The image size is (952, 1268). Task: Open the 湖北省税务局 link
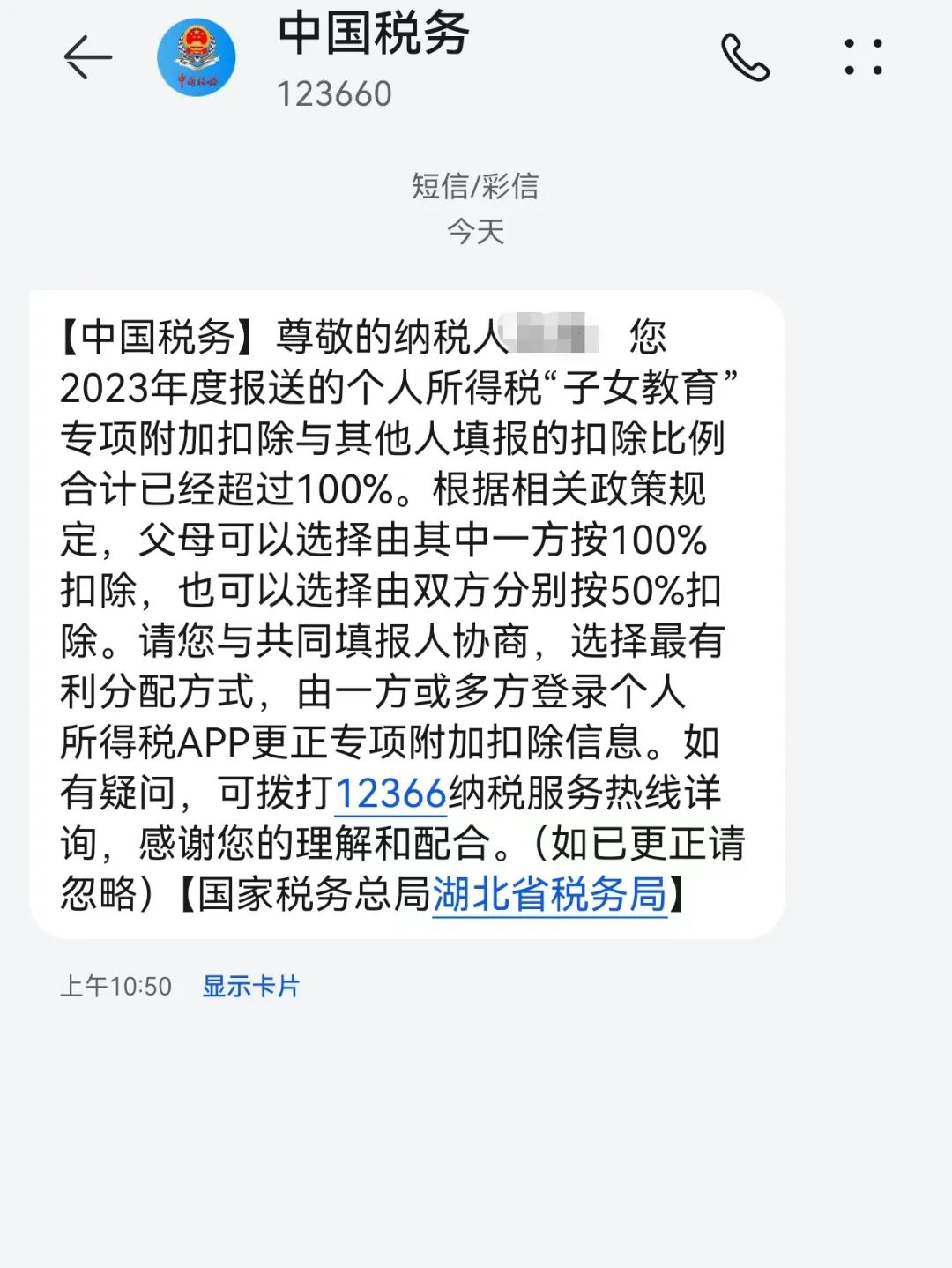[549, 895]
